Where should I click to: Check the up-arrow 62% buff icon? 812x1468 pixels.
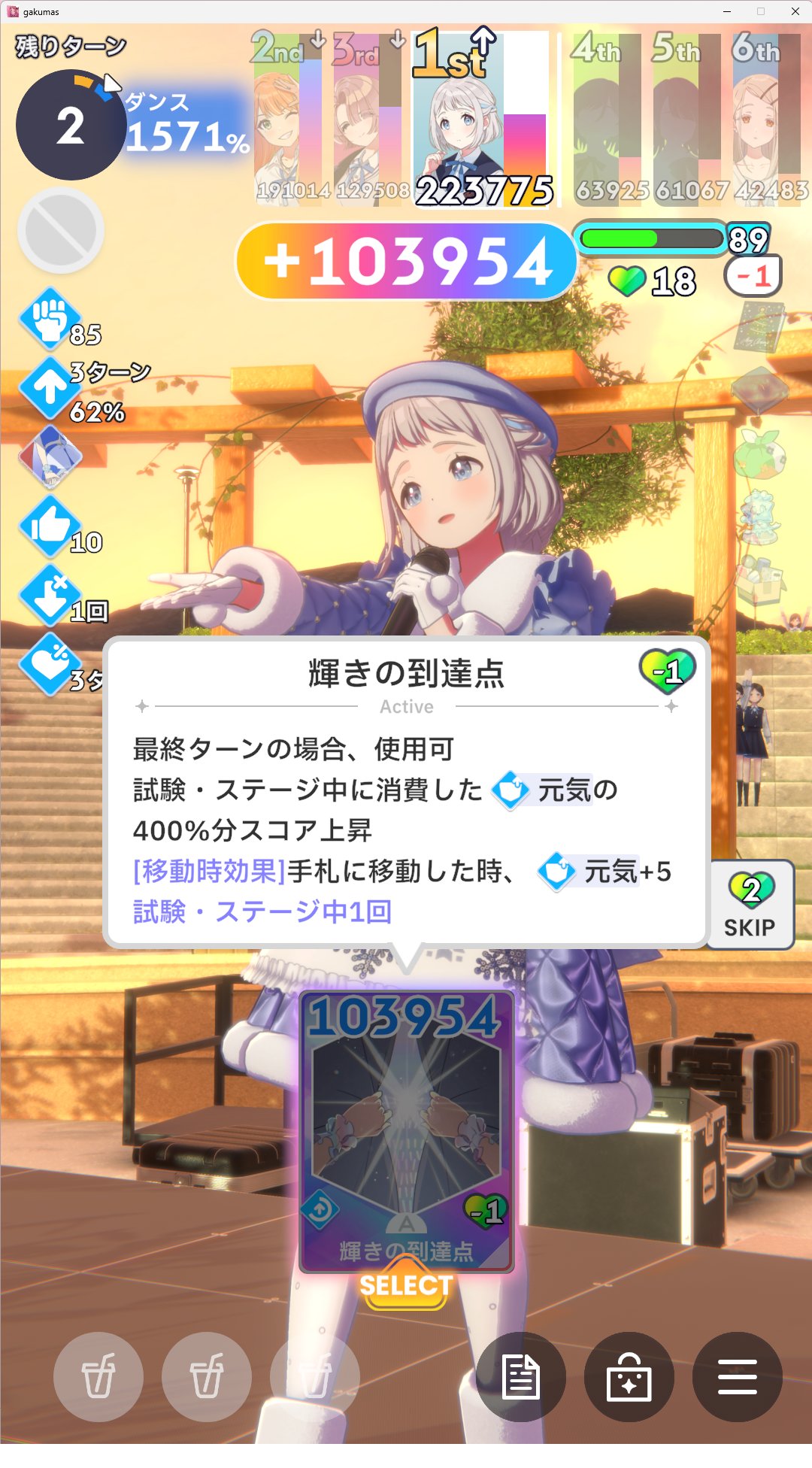point(50,388)
